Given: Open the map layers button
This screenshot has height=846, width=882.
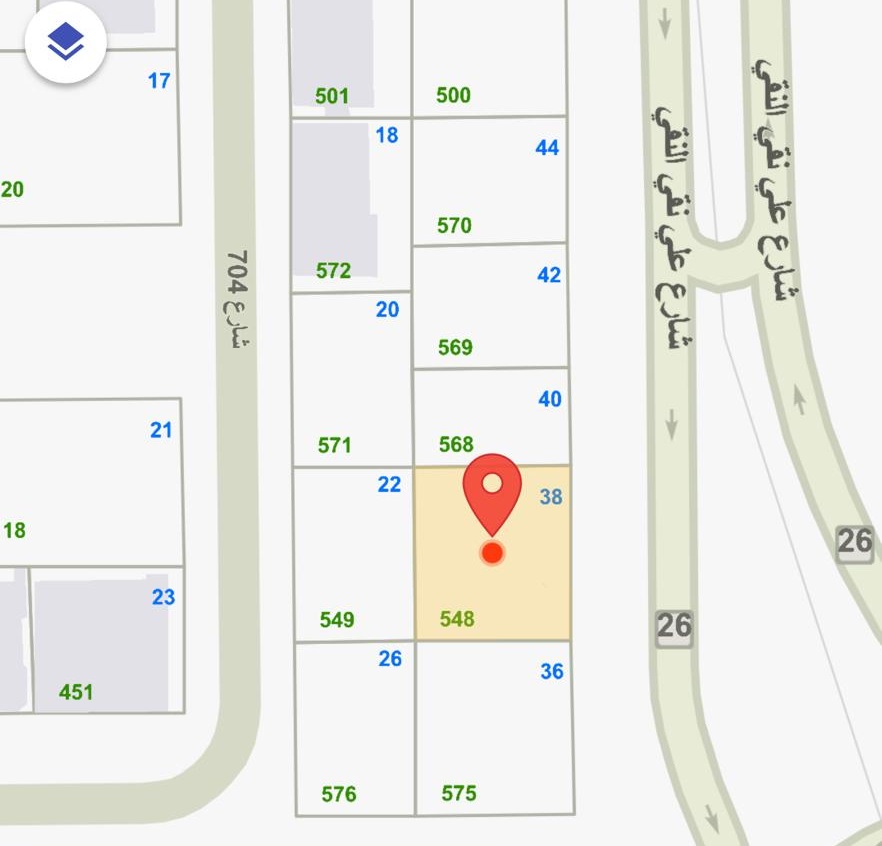Looking at the screenshot, I should coord(65,42).
